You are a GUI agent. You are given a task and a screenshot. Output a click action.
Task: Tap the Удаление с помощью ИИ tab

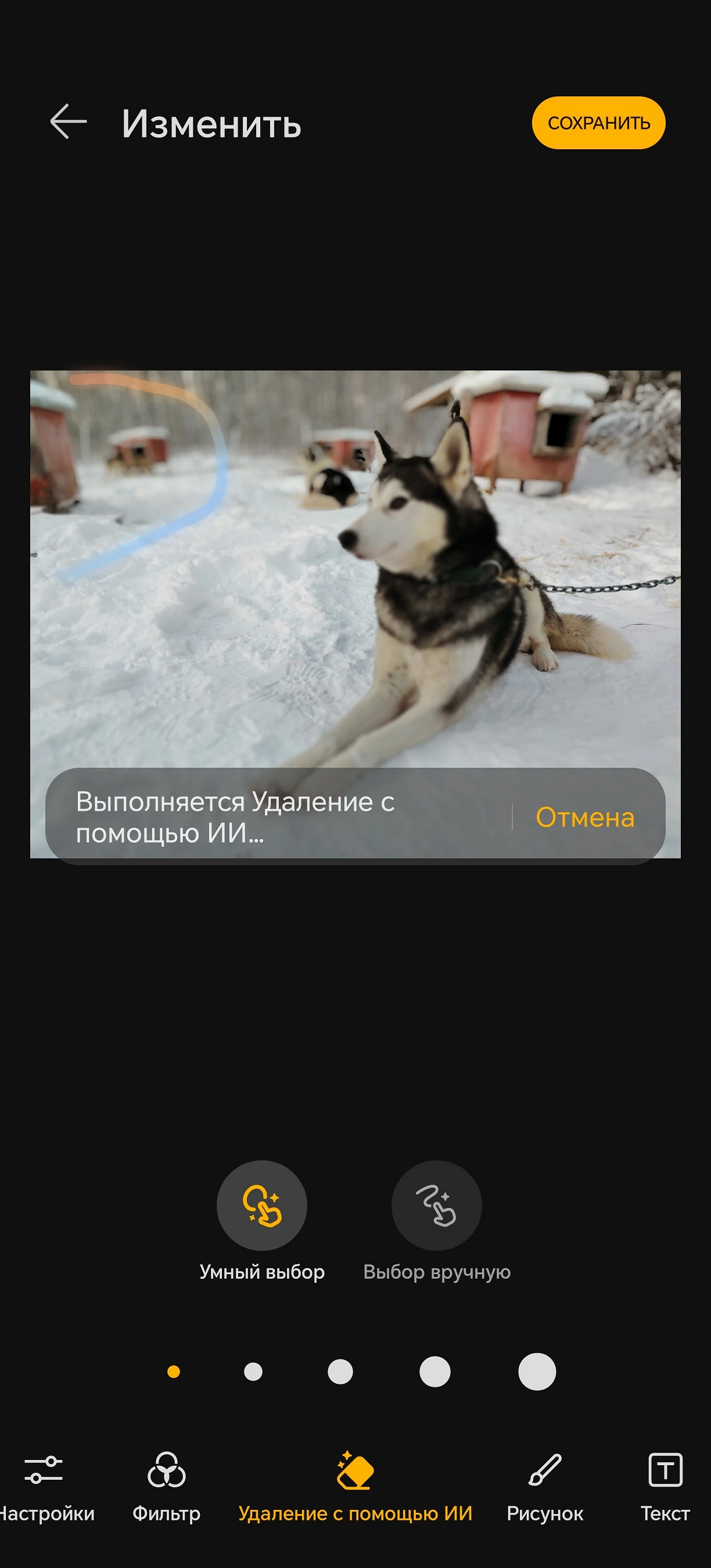click(355, 1485)
